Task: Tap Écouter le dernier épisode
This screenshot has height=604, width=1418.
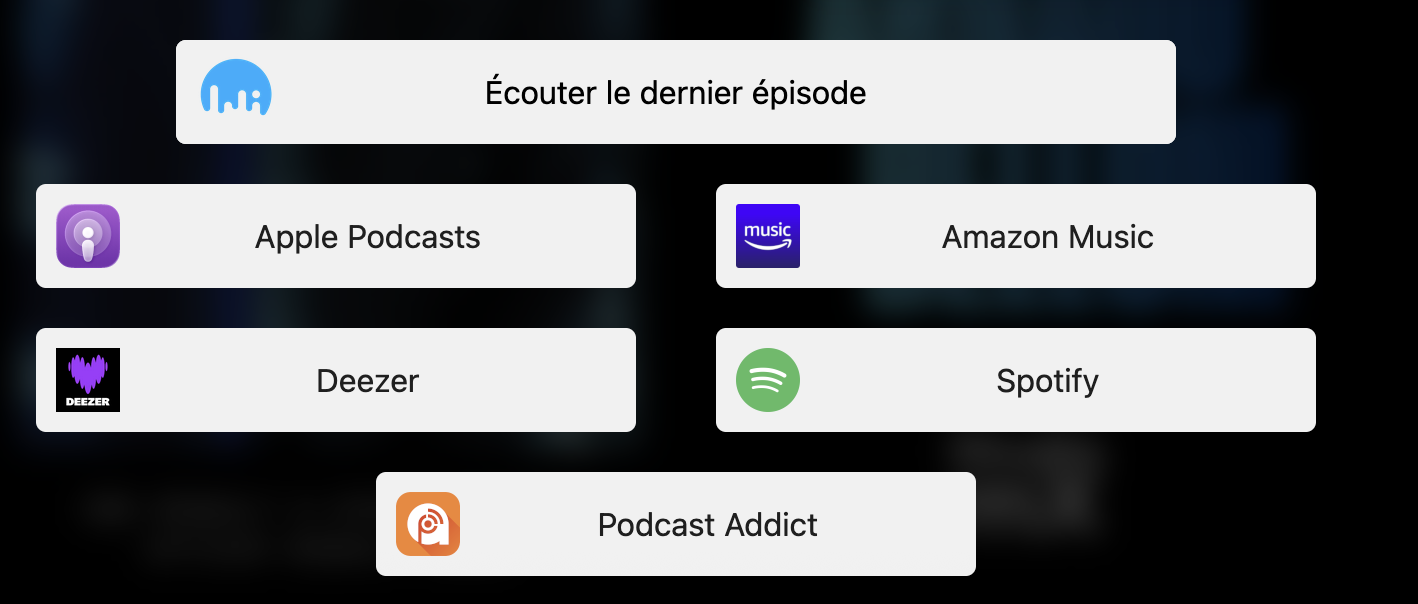Action: (x=675, y=93)
